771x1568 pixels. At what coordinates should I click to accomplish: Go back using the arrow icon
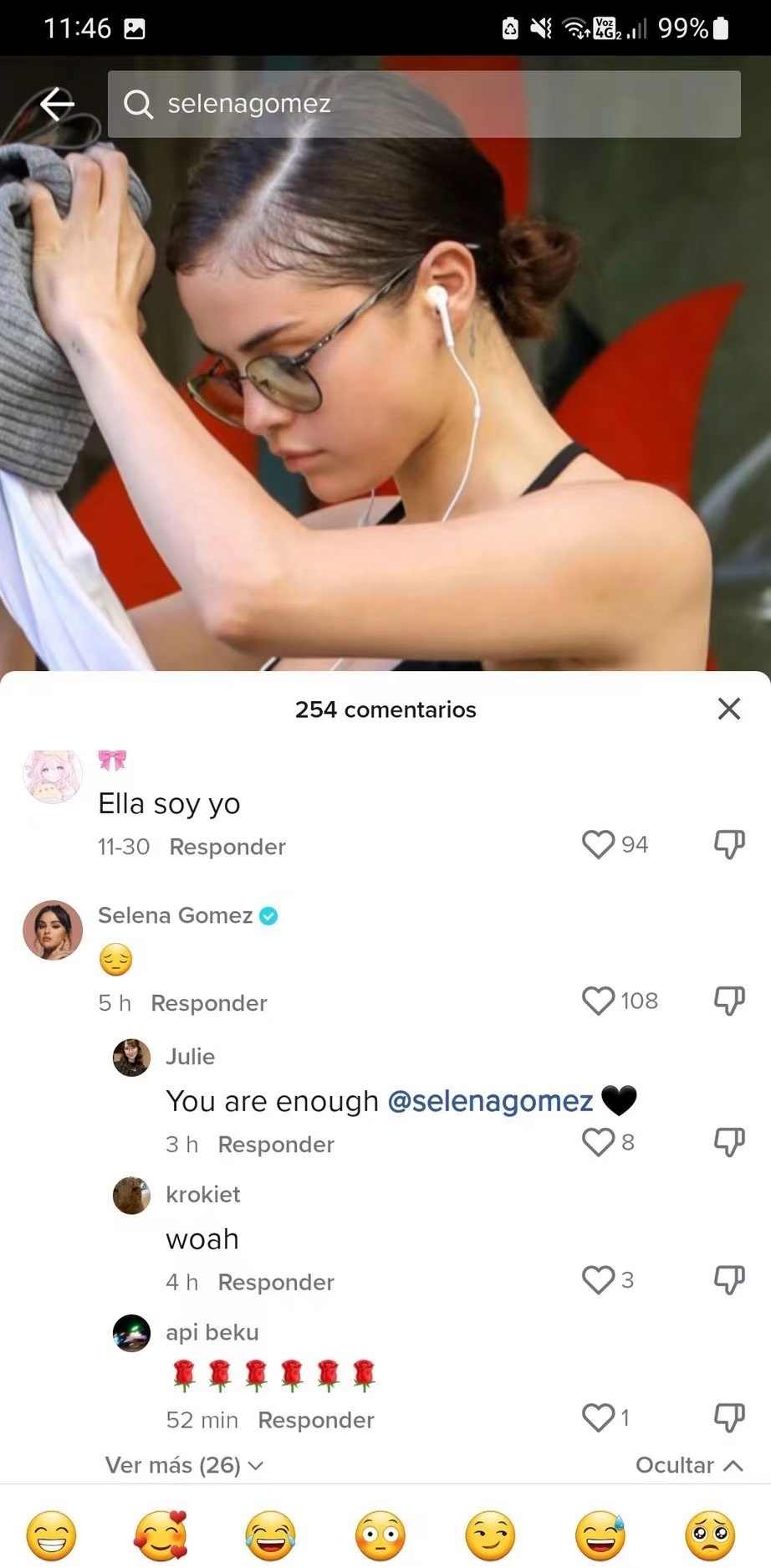tap(57, 104)
